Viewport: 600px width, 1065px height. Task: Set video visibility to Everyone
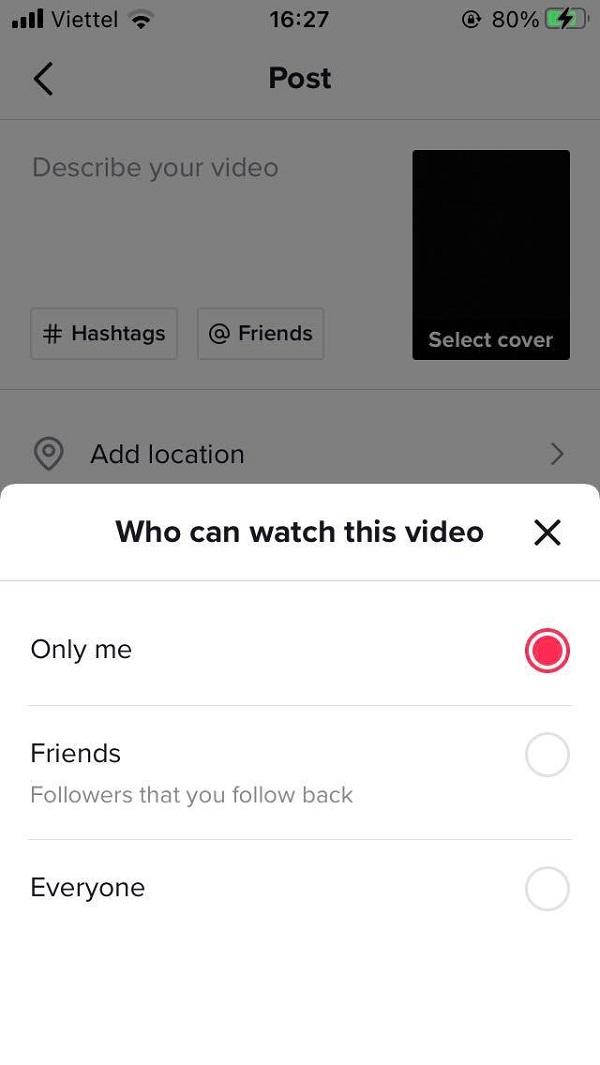click(546, 888)
